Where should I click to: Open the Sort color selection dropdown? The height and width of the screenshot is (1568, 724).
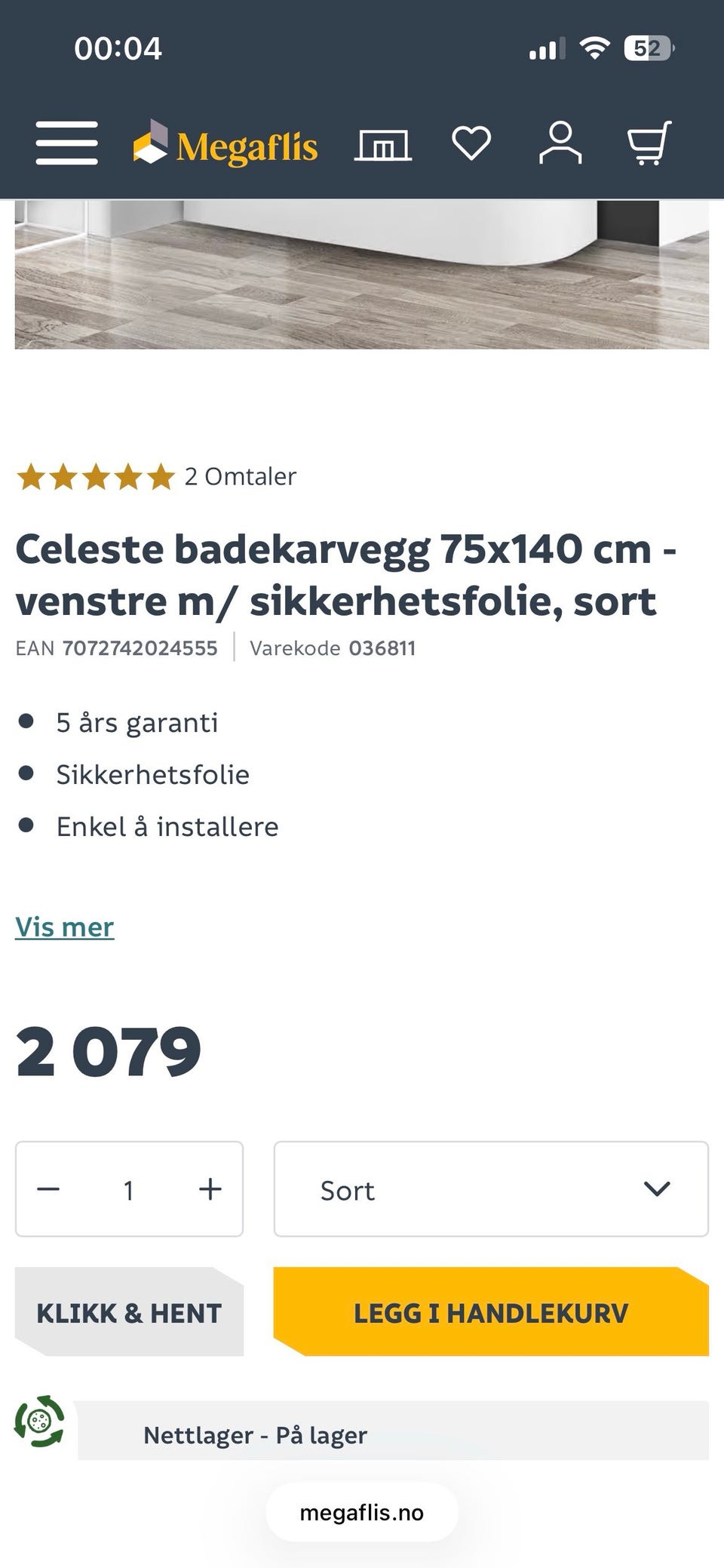(x=492, y=1189)
